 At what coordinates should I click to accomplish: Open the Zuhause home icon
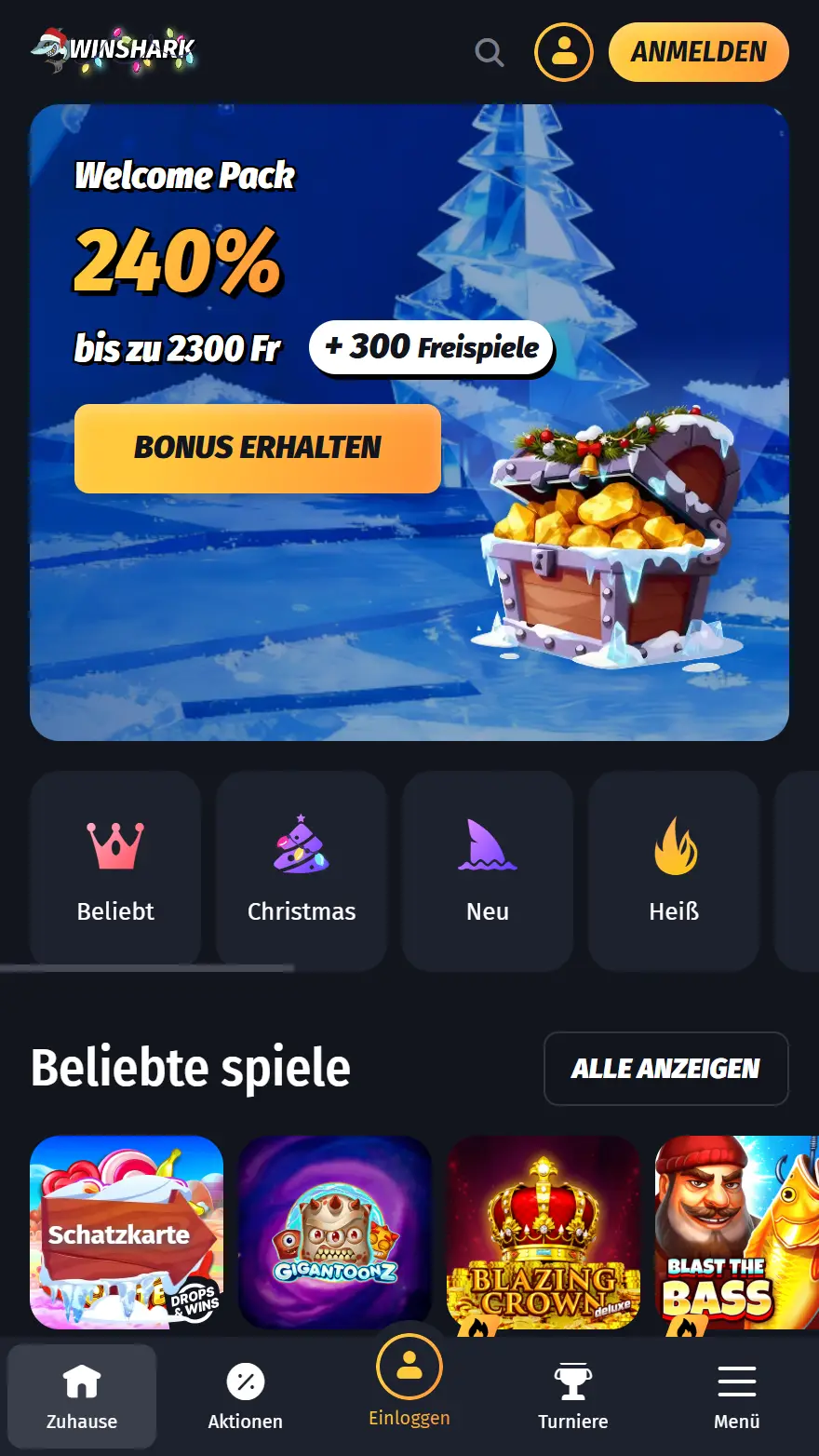(x=82, y=1382)
